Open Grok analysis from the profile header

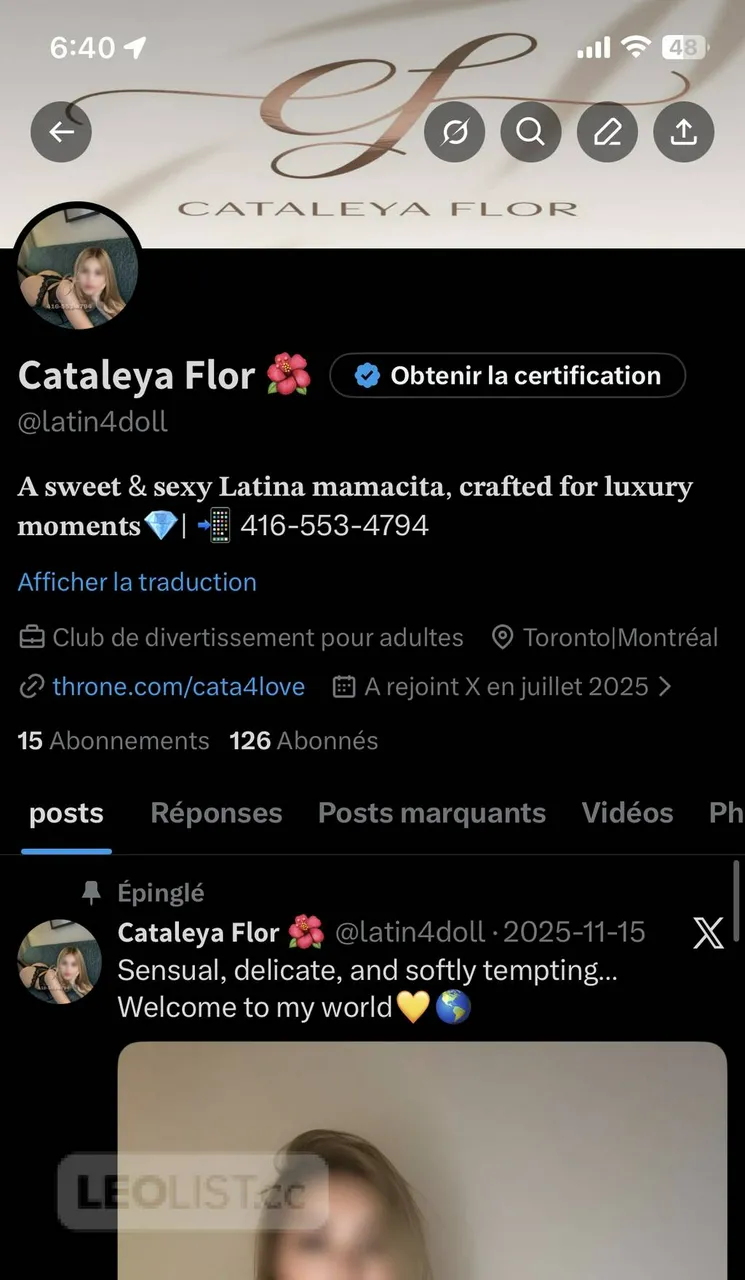[x=455, y=132]
